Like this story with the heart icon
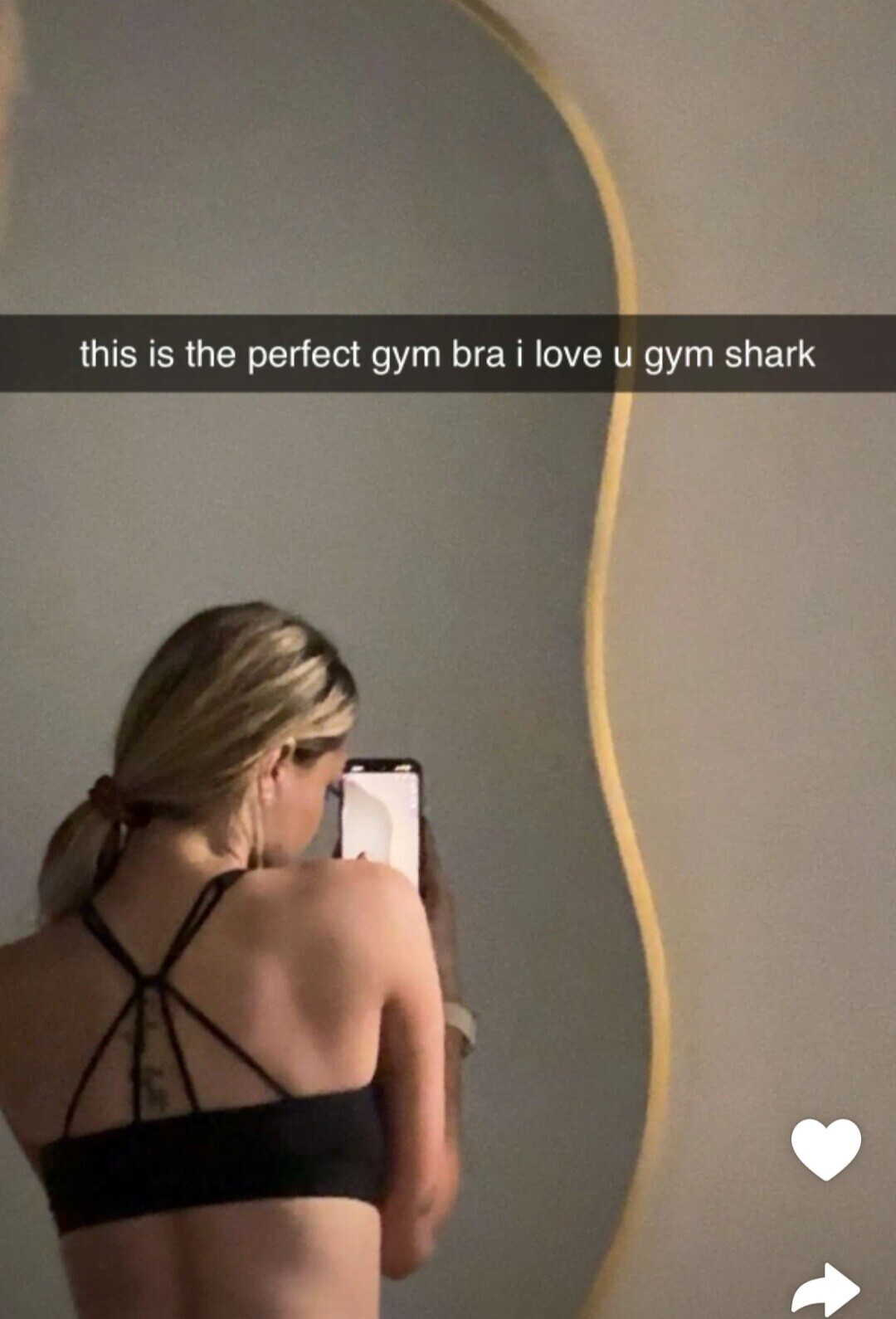This screenshot has height=1319, width=896. point(825,1148)
